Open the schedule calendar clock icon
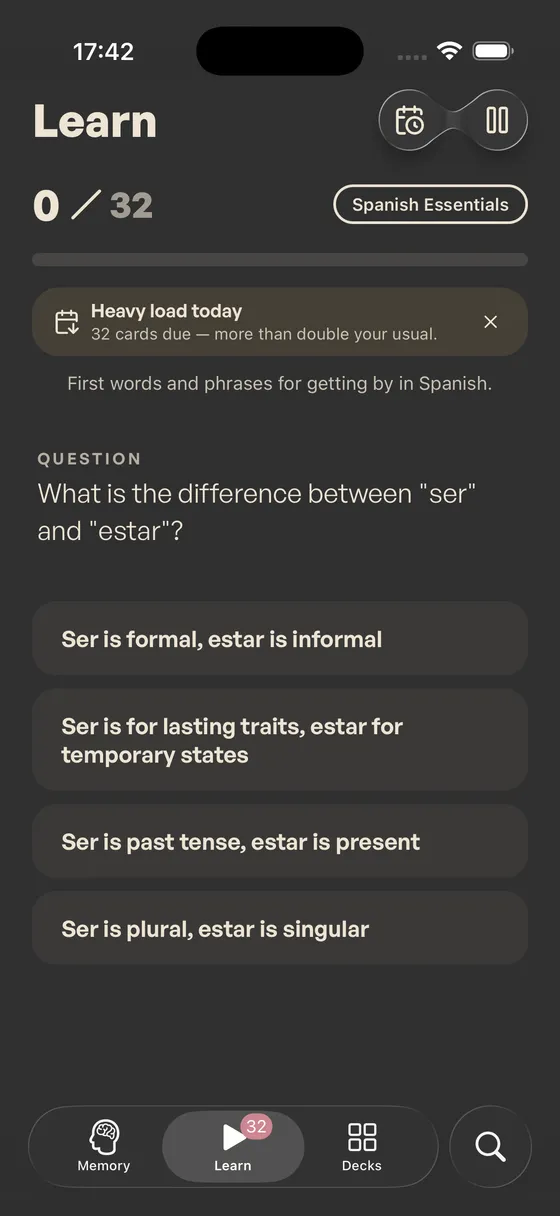 (x=410, y=121)
